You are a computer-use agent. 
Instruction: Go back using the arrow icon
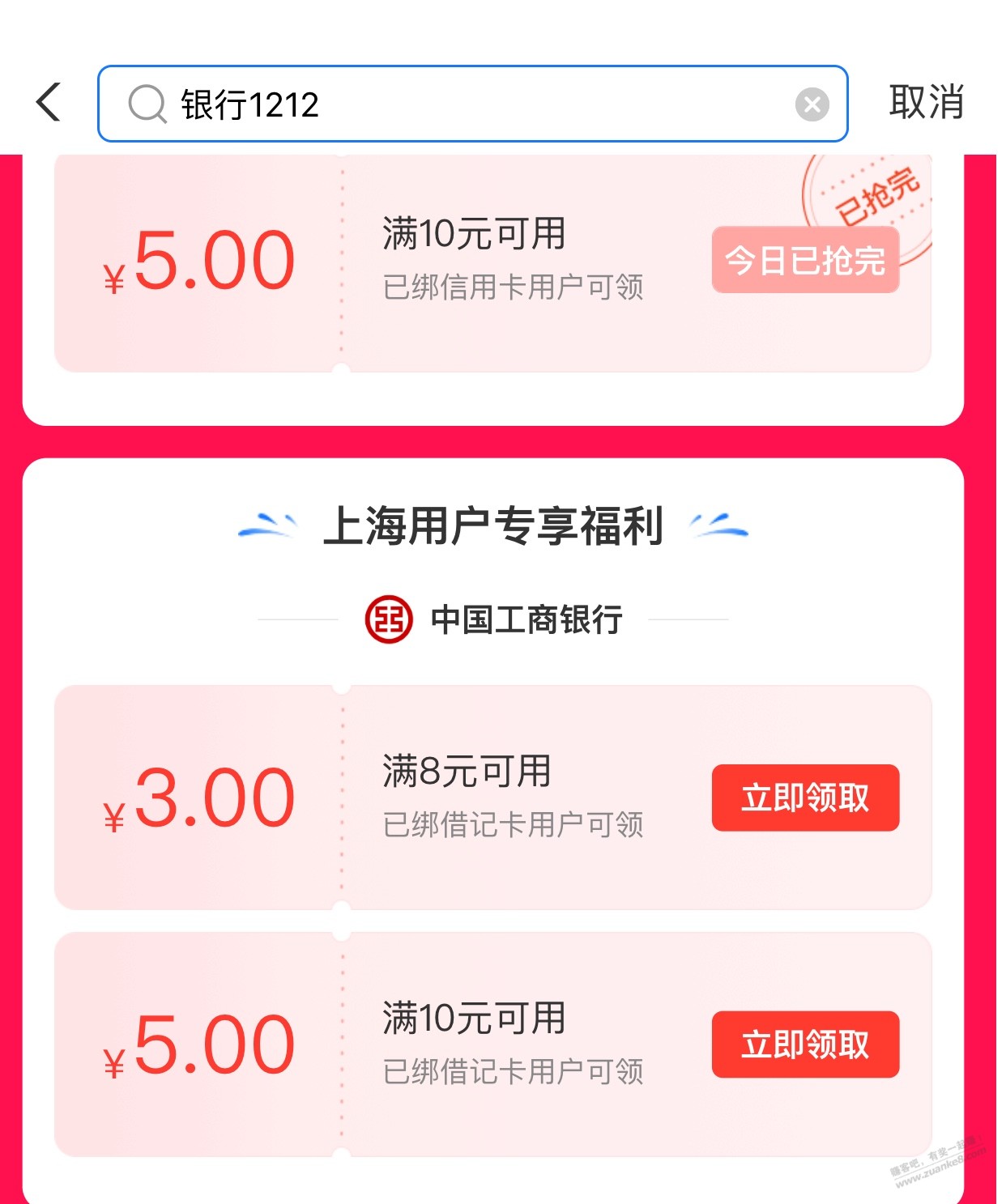click(49, 103)
